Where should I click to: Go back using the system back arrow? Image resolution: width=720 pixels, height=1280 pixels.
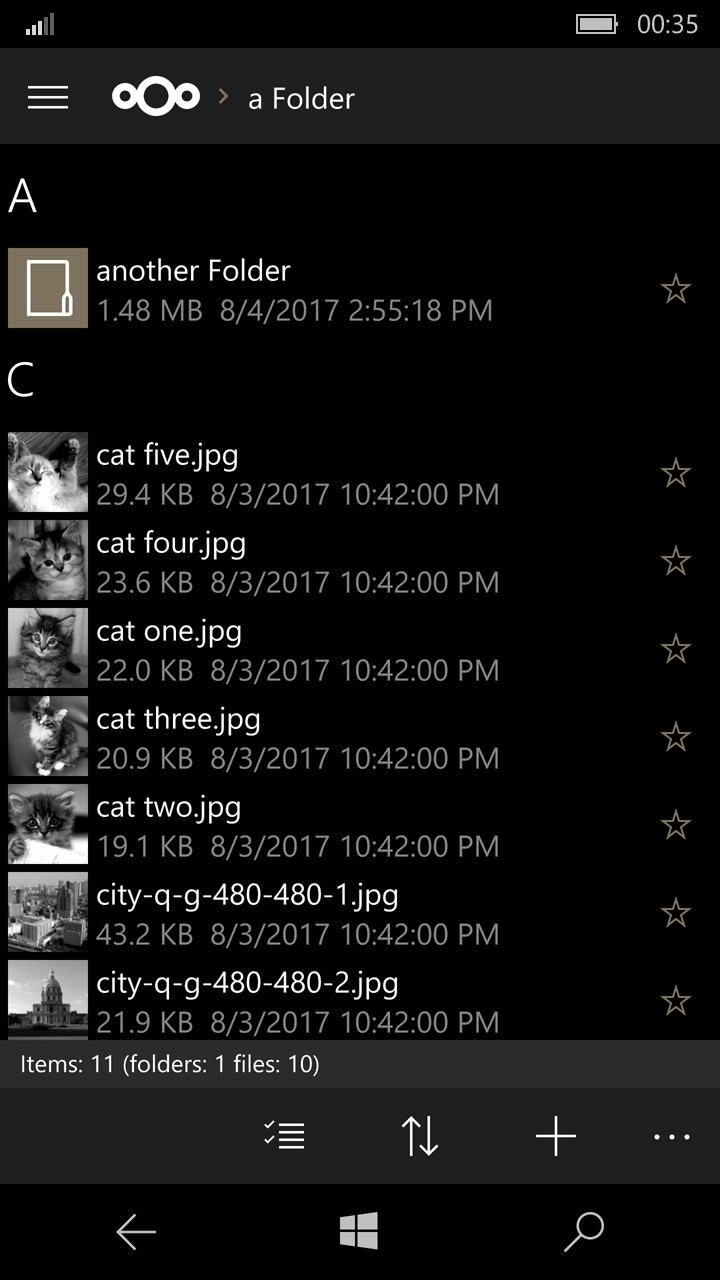point(136,1232)
